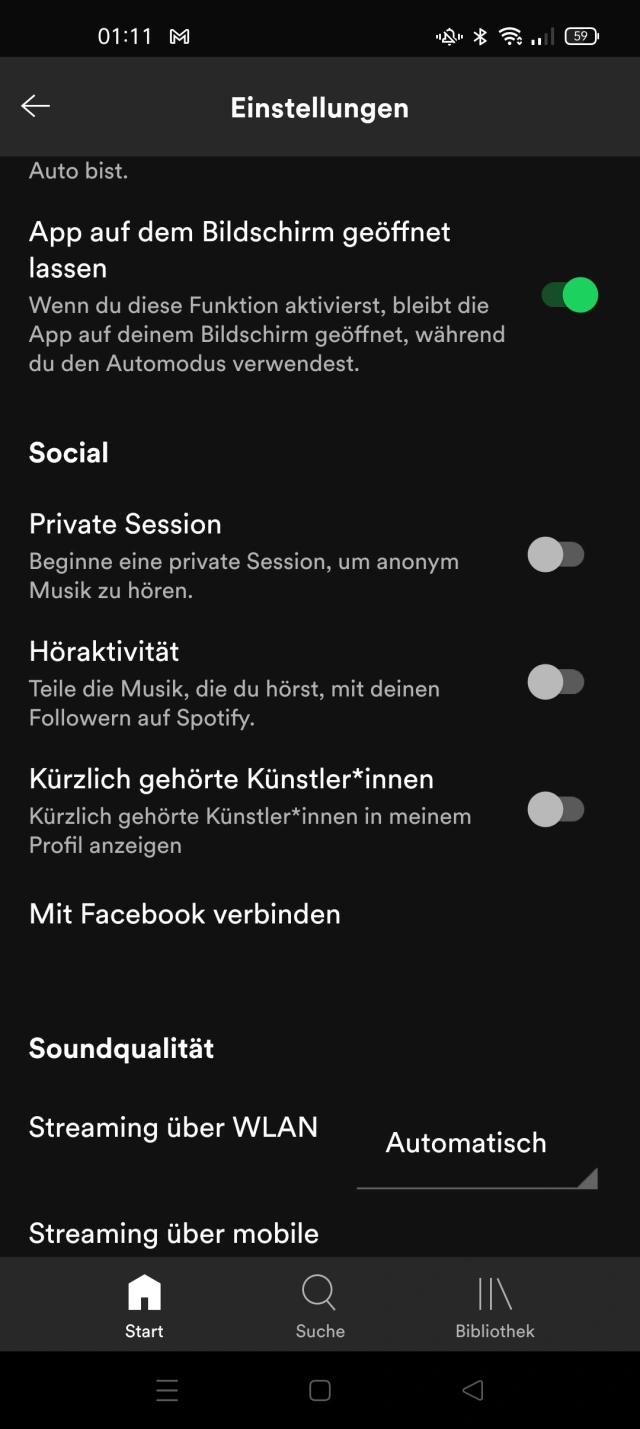The image size is (640, 1429).
Task: Tap the system home button
Action: (320, 1390)
